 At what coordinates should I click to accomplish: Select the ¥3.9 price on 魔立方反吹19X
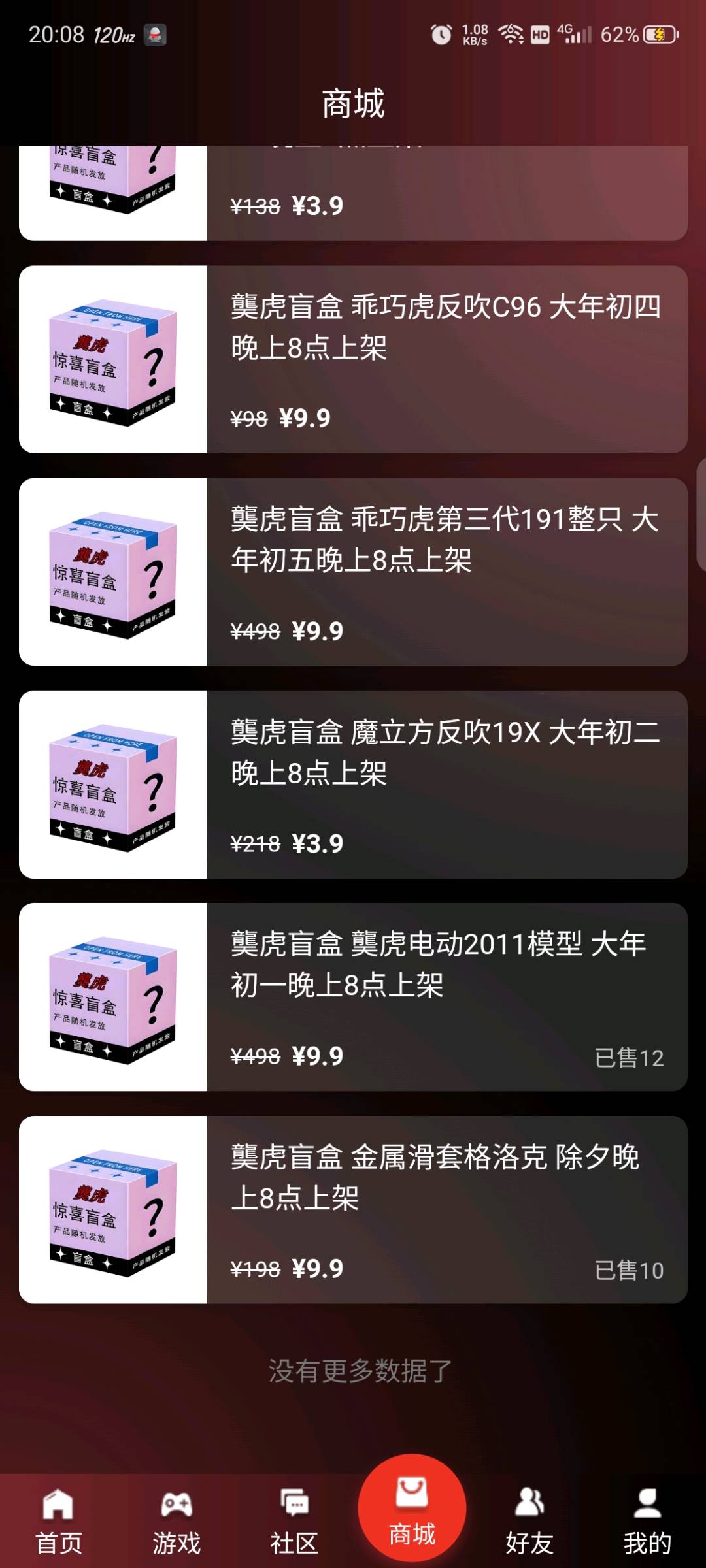(316, 843)
